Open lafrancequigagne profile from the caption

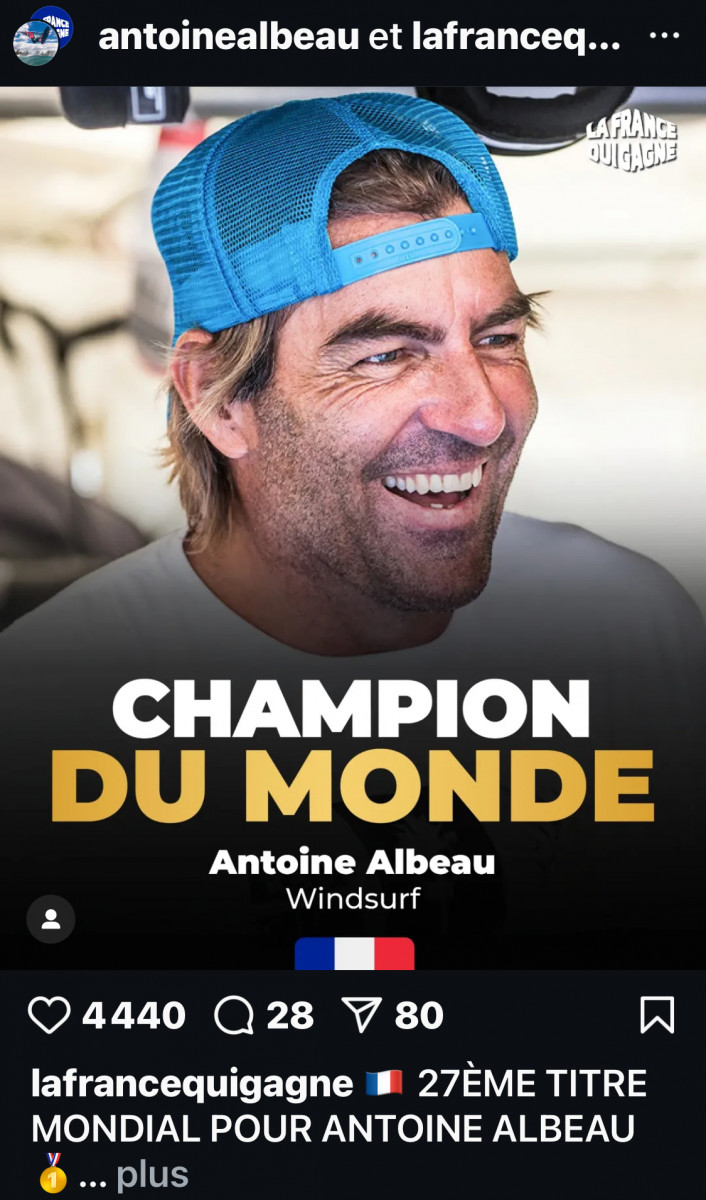point(192,1084)
